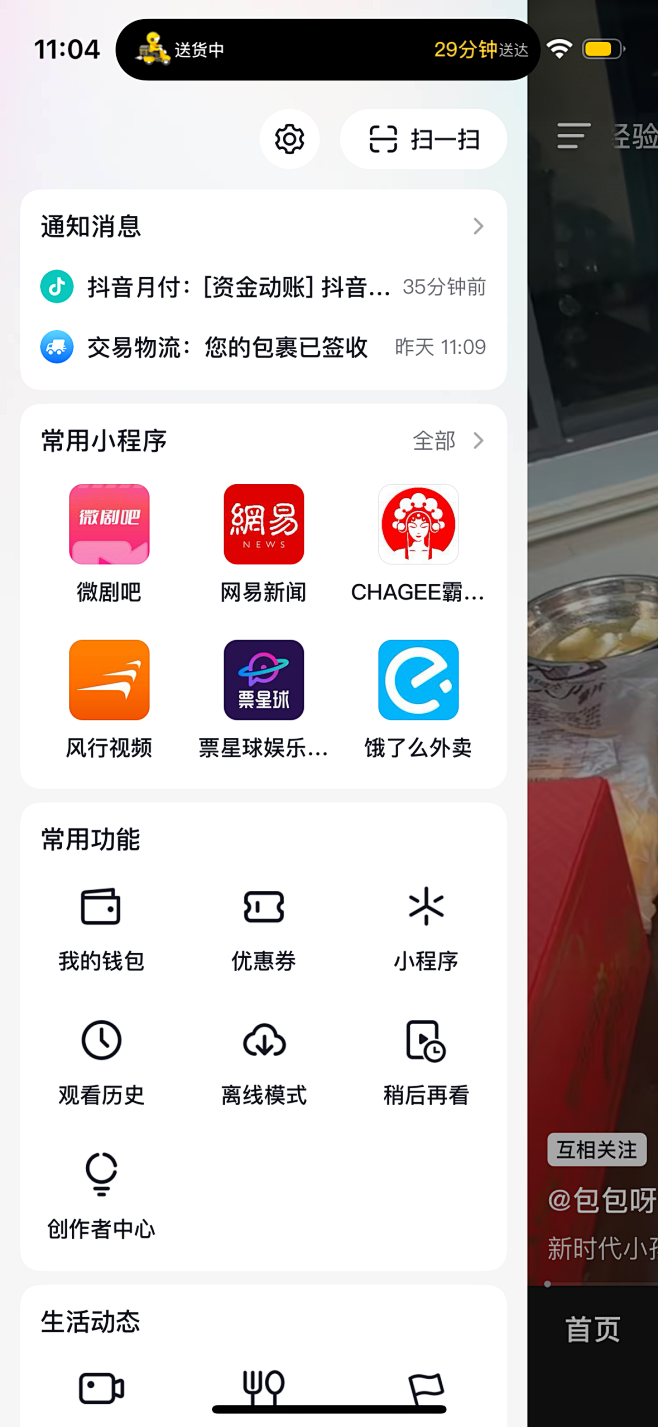View 观看历史 watch history
Screen dimensions: 658x1427
(101, 1060)
